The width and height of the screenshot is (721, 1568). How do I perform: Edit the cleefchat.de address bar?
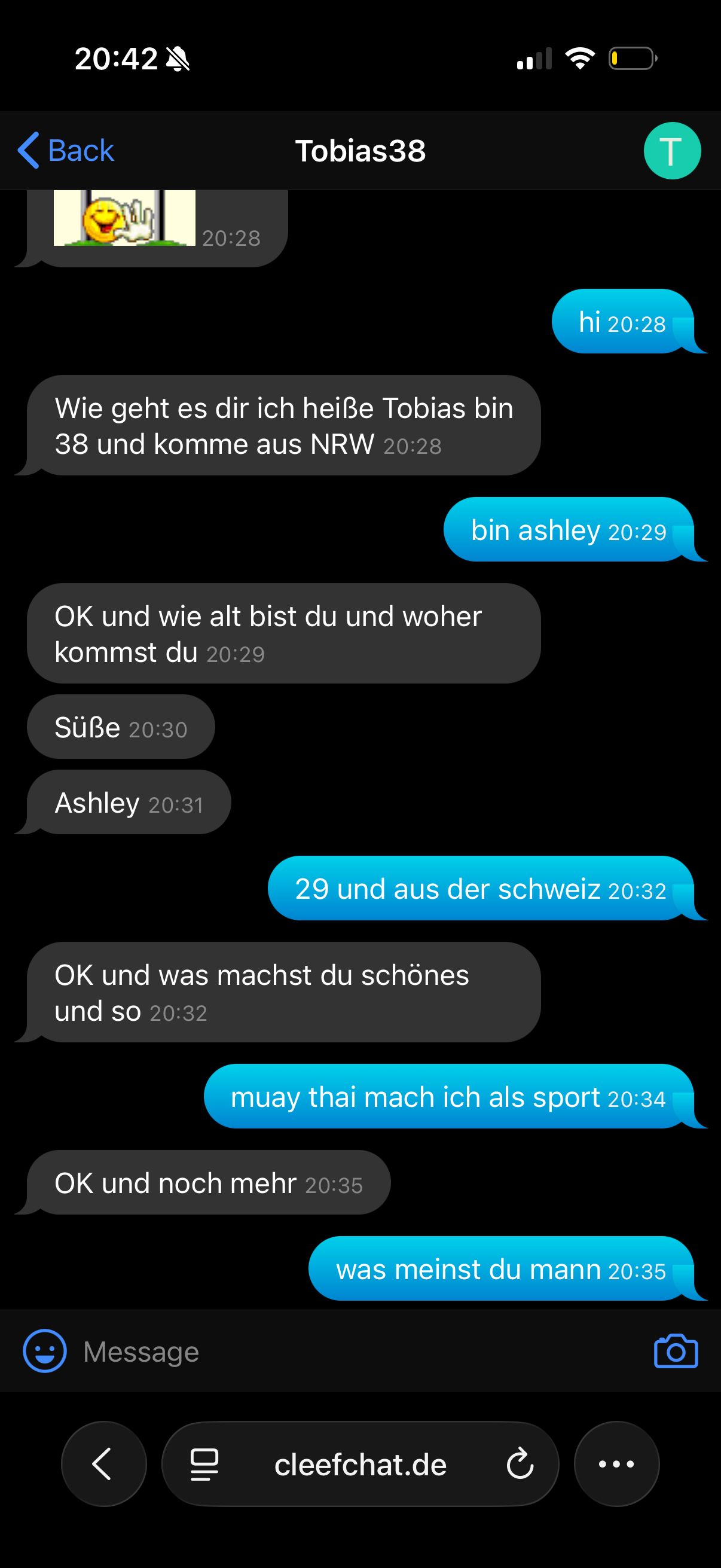pyautogui.click(x=360, y=1464)
